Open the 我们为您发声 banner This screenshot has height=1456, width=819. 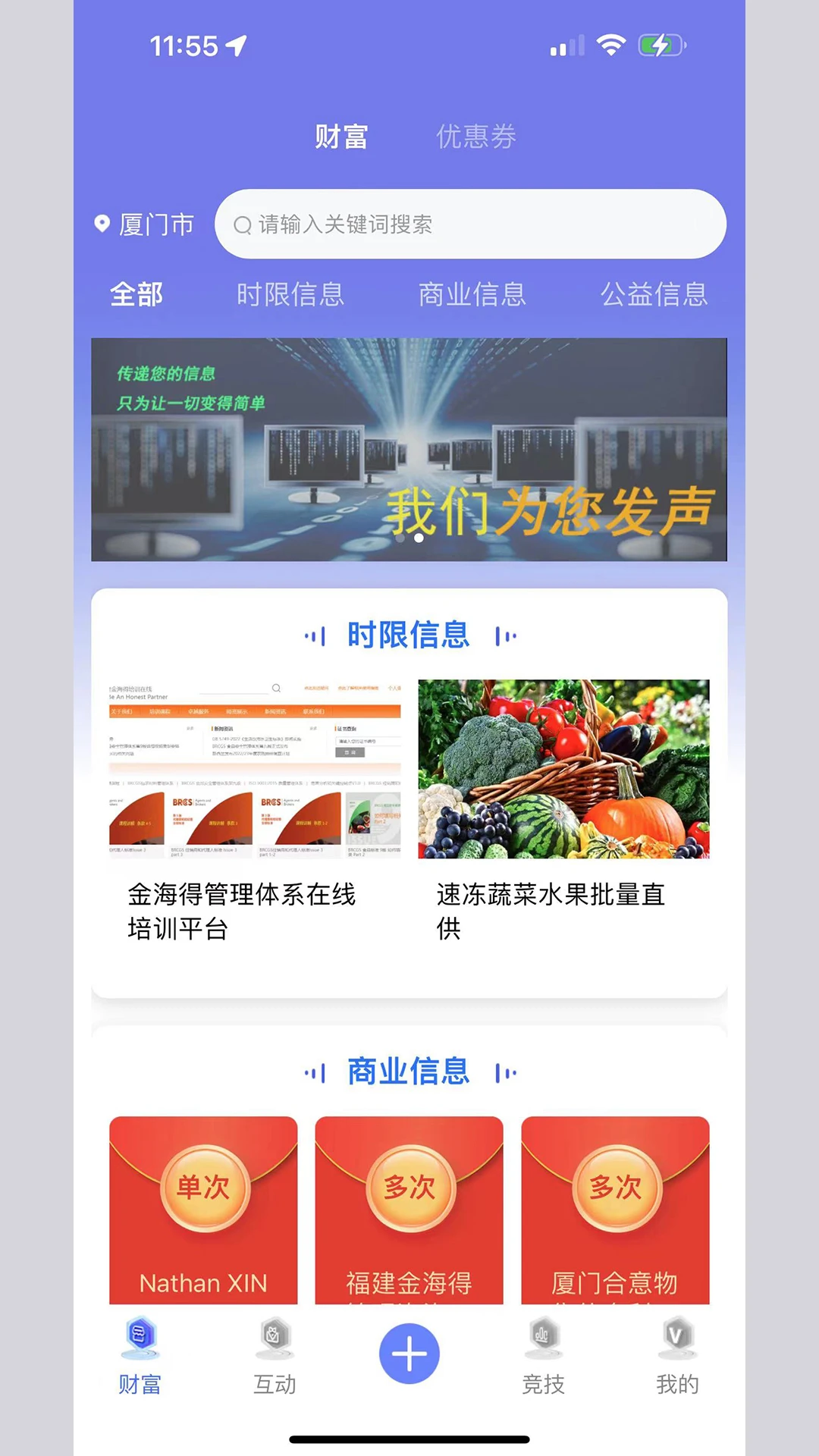point(409,450)
